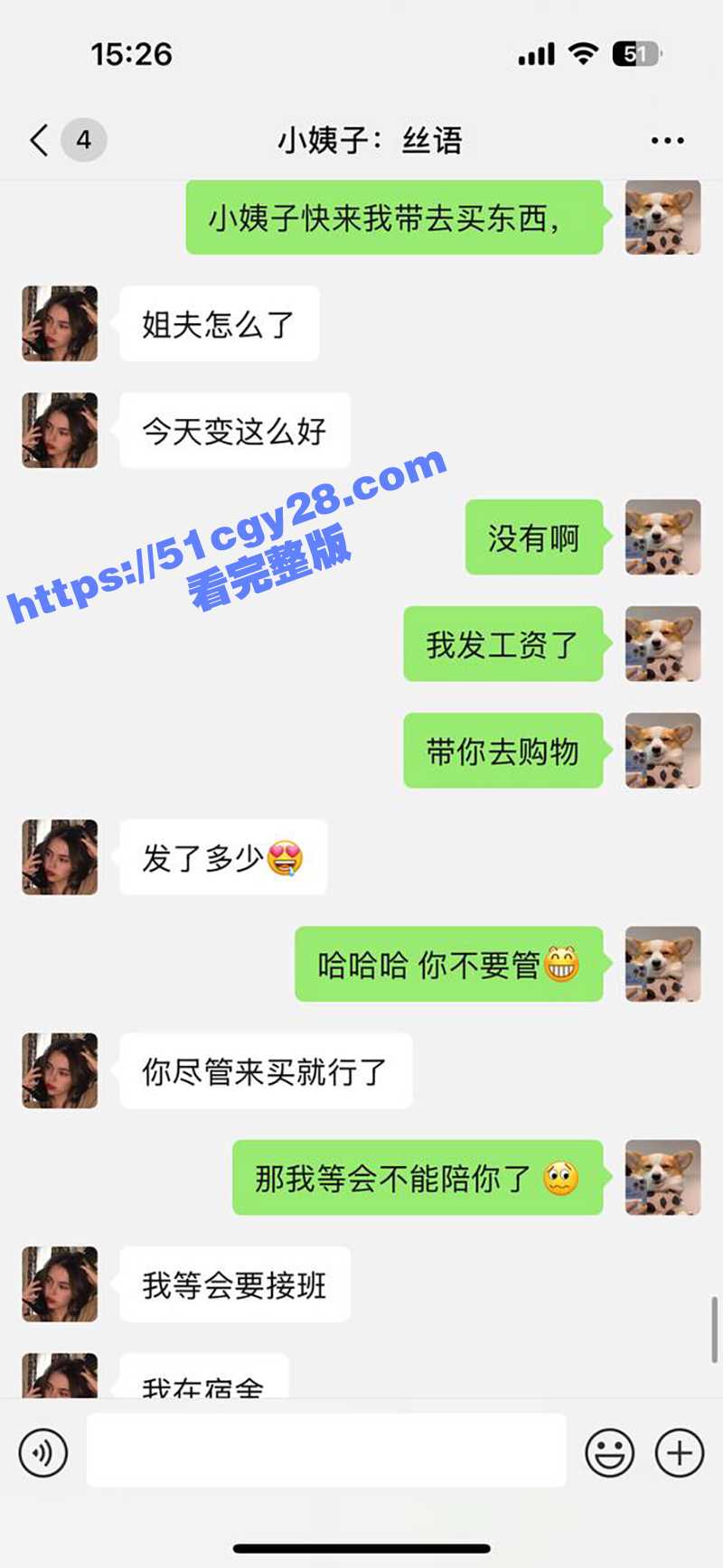Focus the message text field

point(325,1451)
